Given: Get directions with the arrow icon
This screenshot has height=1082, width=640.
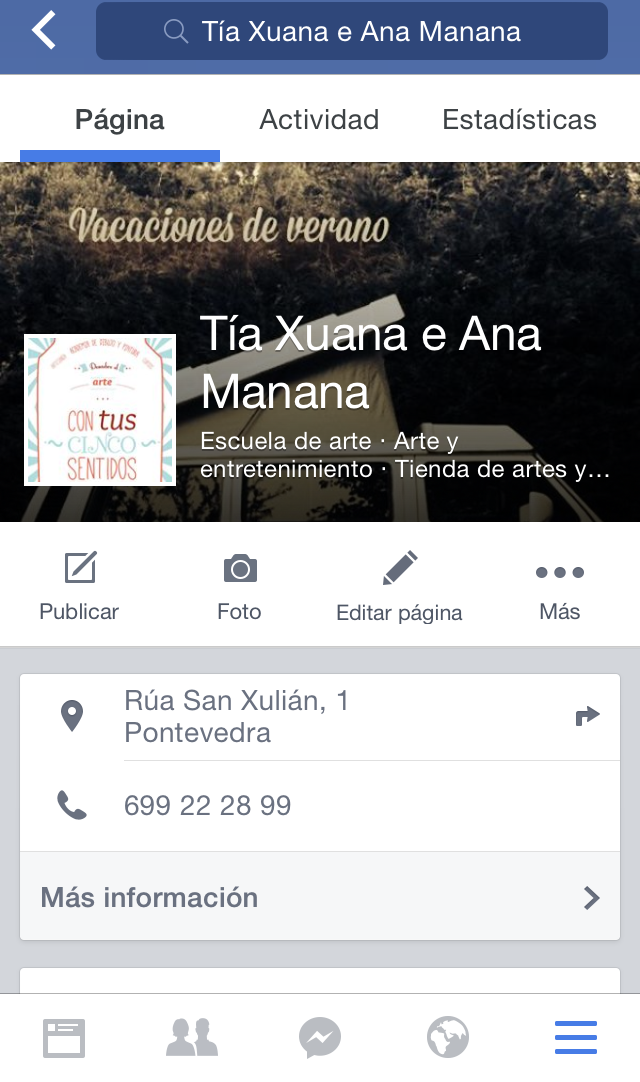Looking at the screenshot, I should (587, 716).
